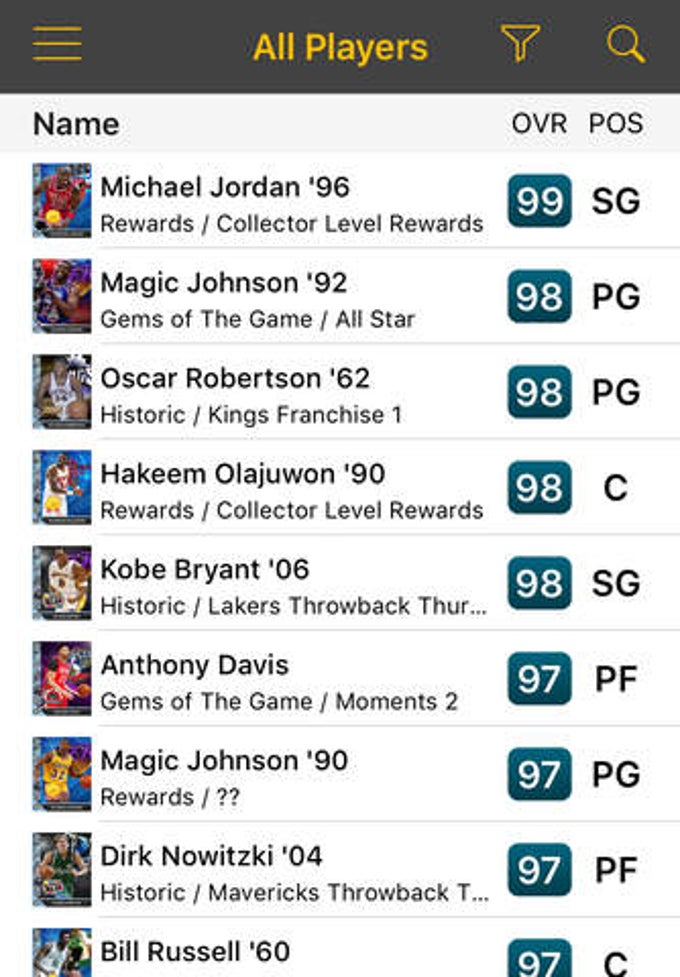View Oscar Robertson '62 details

[290, 394]
